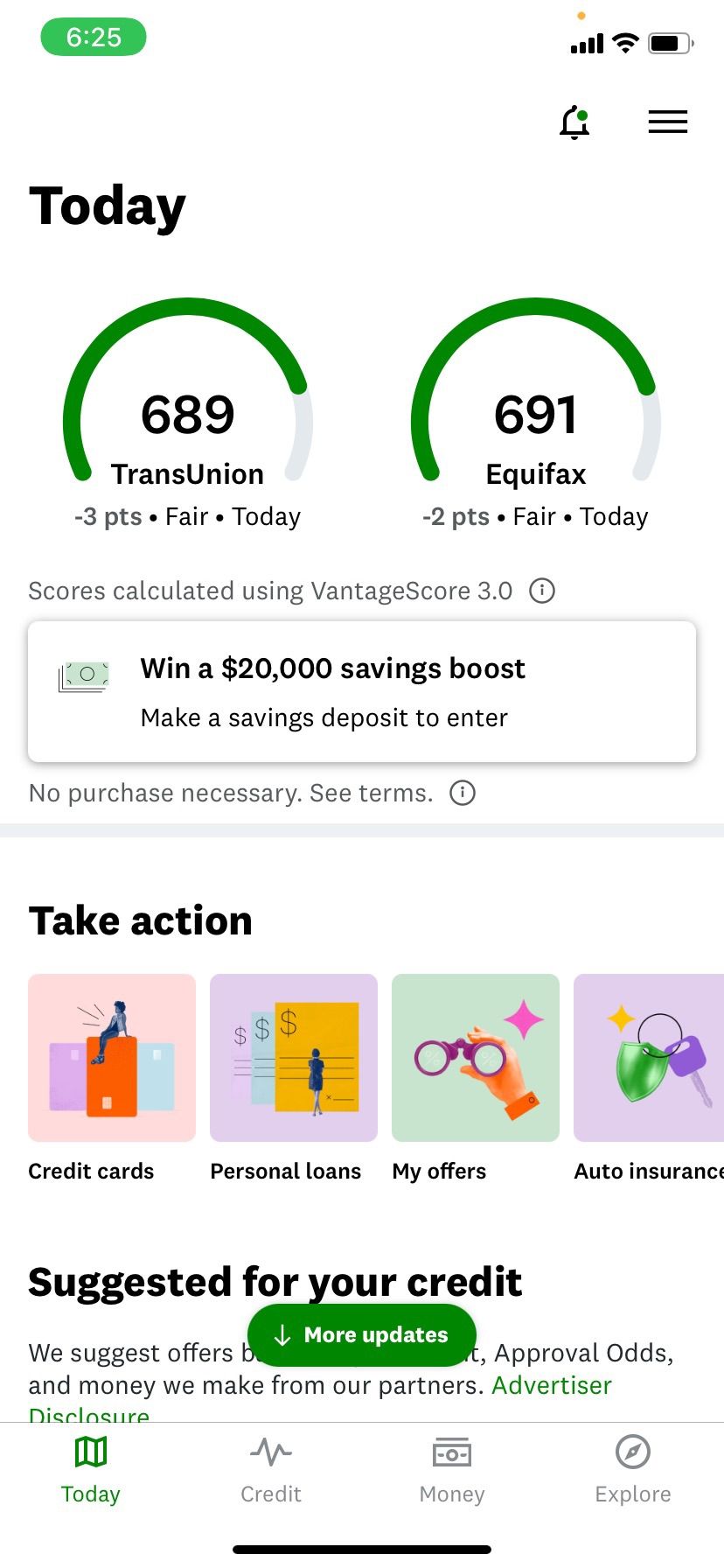Switch to the Money tab
Image resolution: width=724 pixels, height=1568 pixels.
point(452,1470)
